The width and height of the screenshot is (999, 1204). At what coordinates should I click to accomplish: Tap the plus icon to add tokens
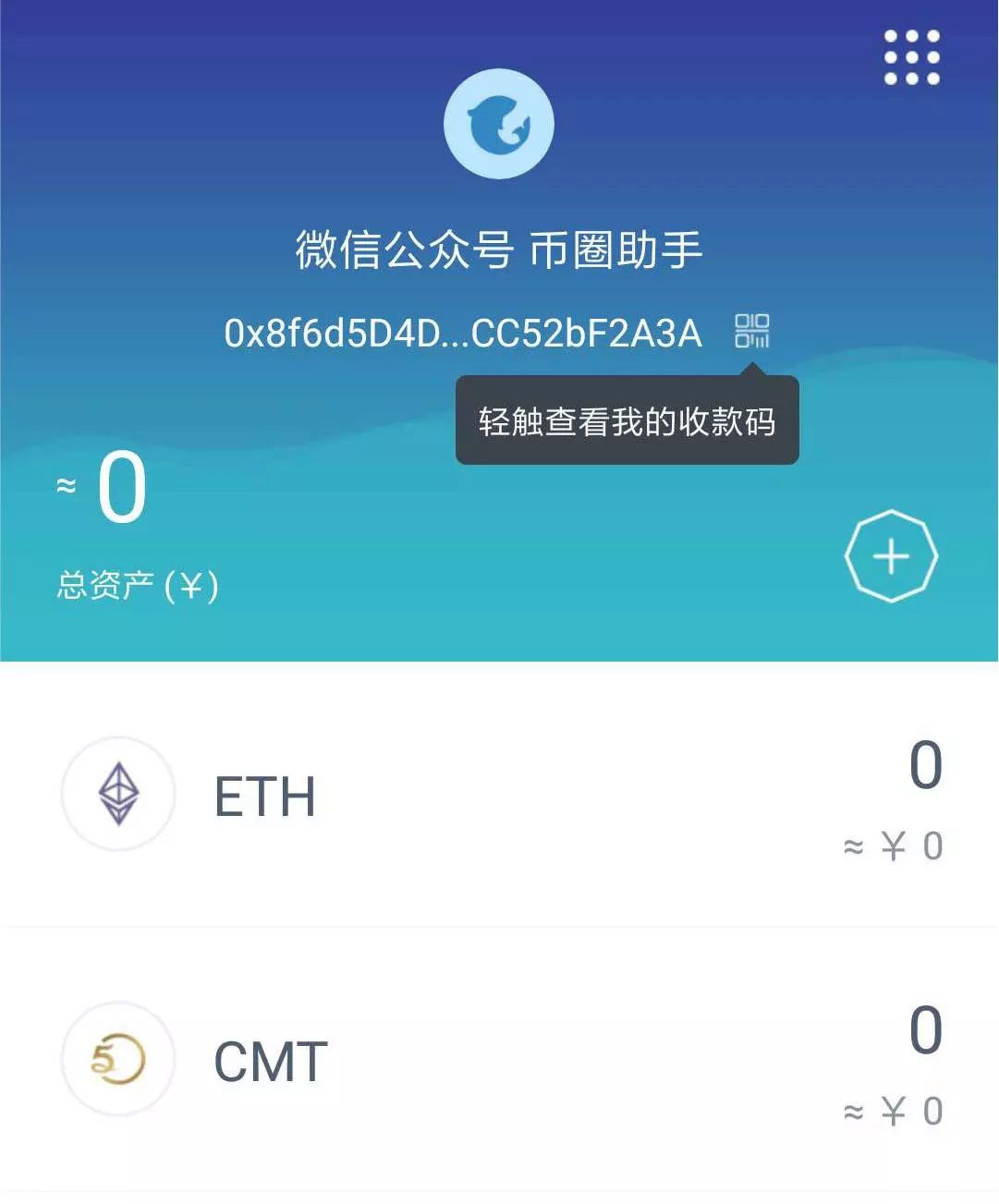(890, 554)
